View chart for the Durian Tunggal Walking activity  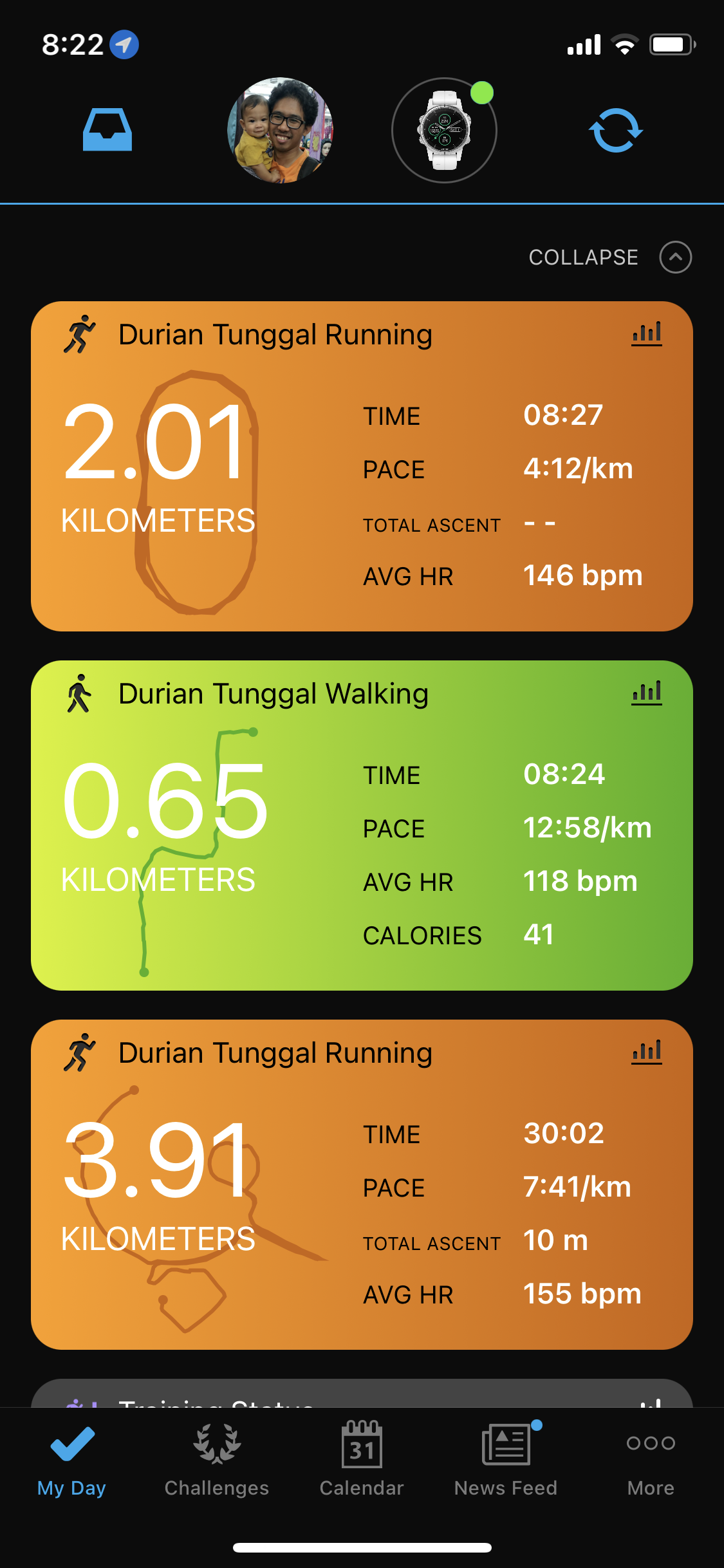click(x=646, y=693)
